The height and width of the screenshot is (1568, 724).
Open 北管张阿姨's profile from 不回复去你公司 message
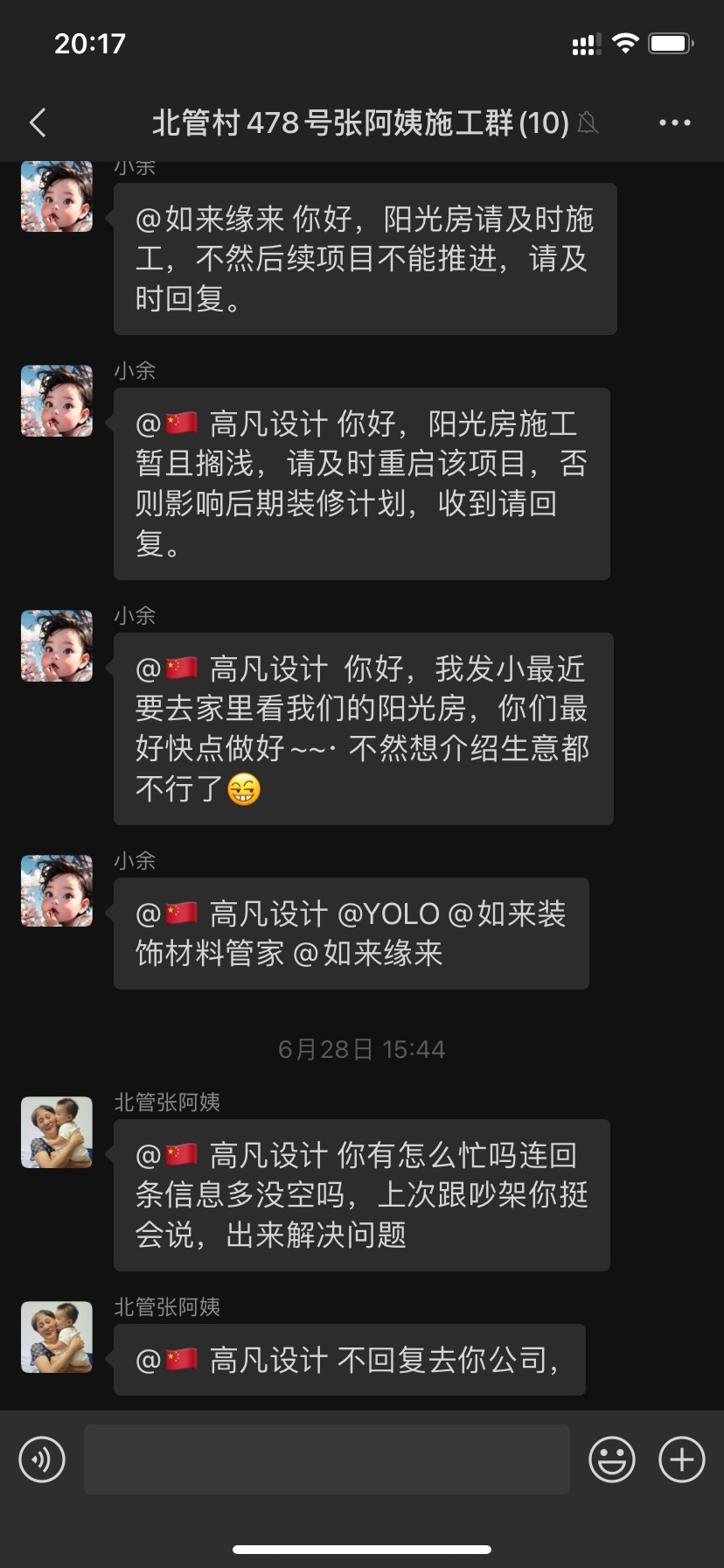[57, 1337]
